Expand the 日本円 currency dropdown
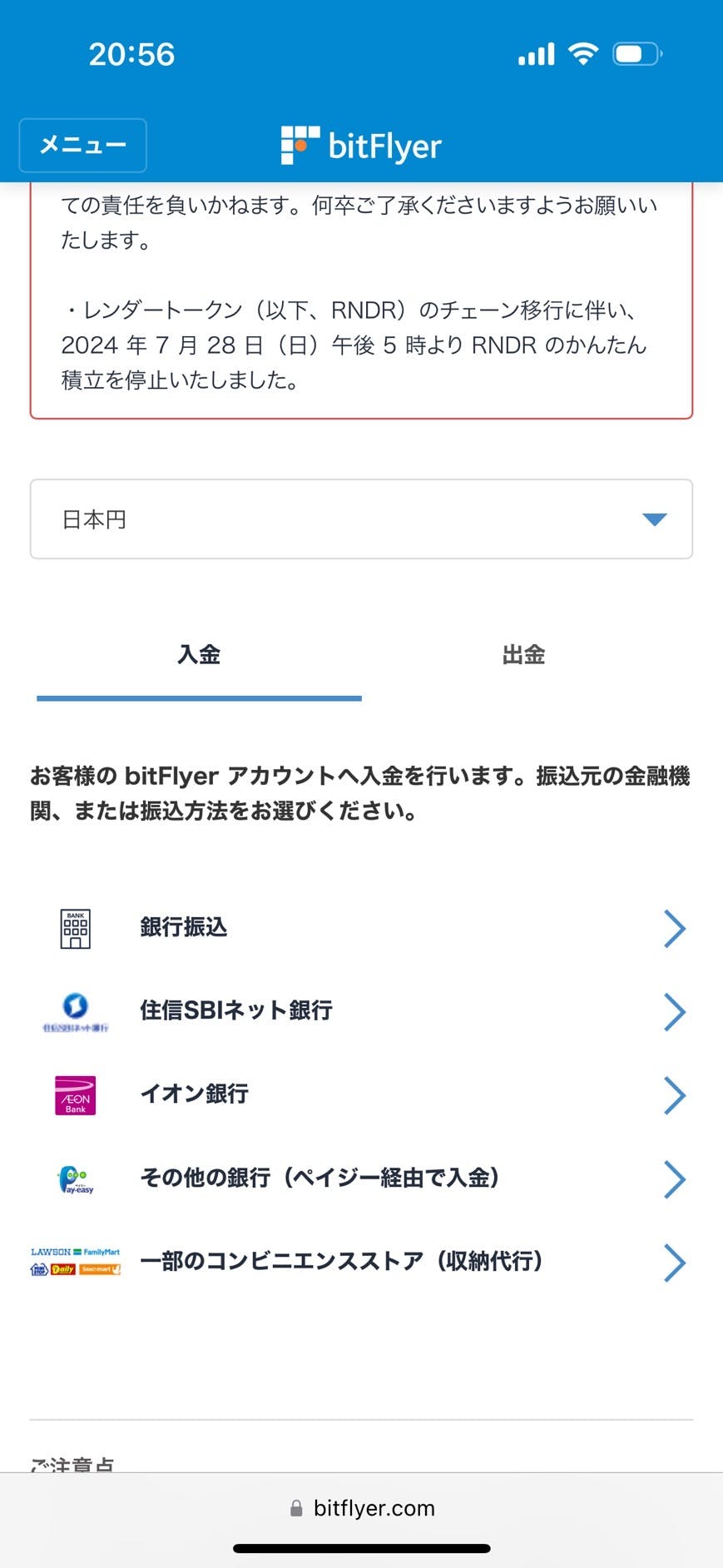This screenshot has width=723, height=1568. (x=361, y=519)
